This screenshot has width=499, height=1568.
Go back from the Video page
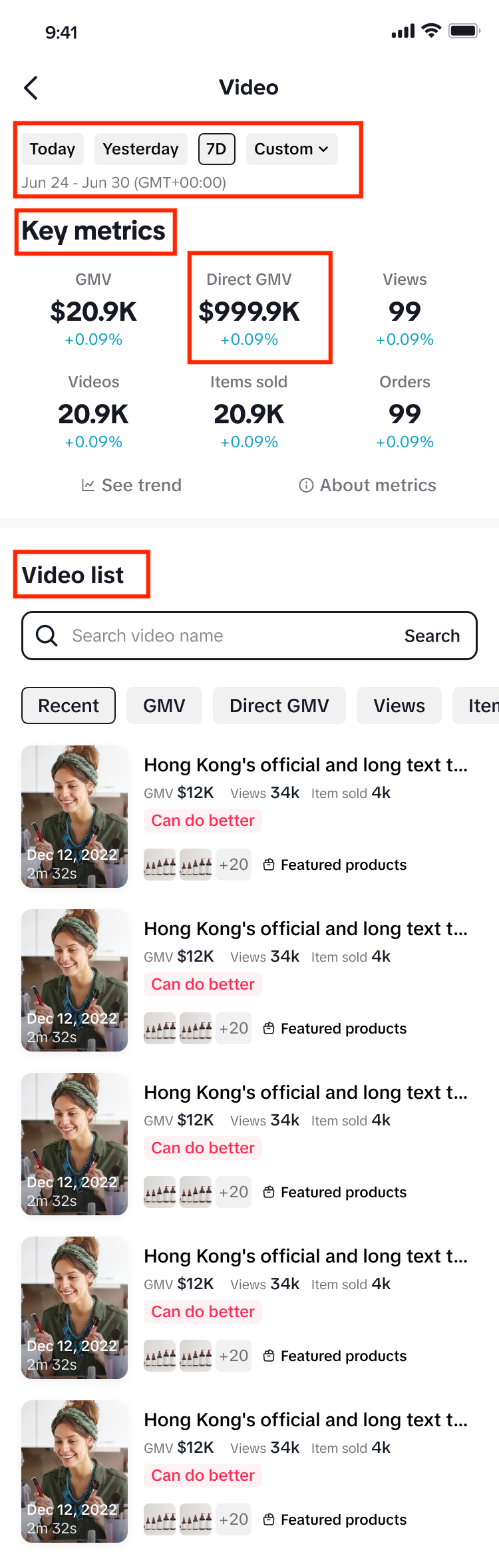[x=31, y=87]
